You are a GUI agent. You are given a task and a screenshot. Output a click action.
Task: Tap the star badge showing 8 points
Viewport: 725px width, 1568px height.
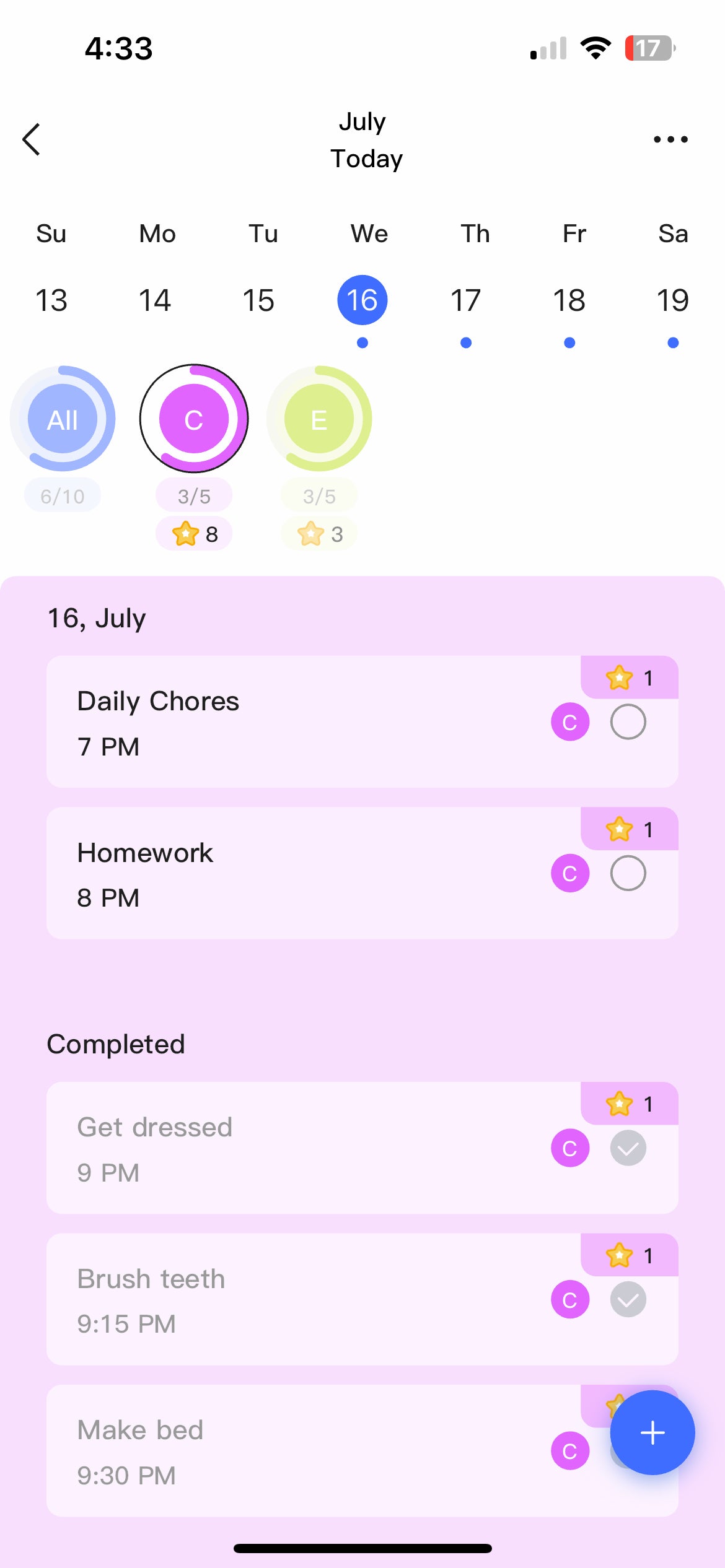pyautogui.click(x=194, y=533)
